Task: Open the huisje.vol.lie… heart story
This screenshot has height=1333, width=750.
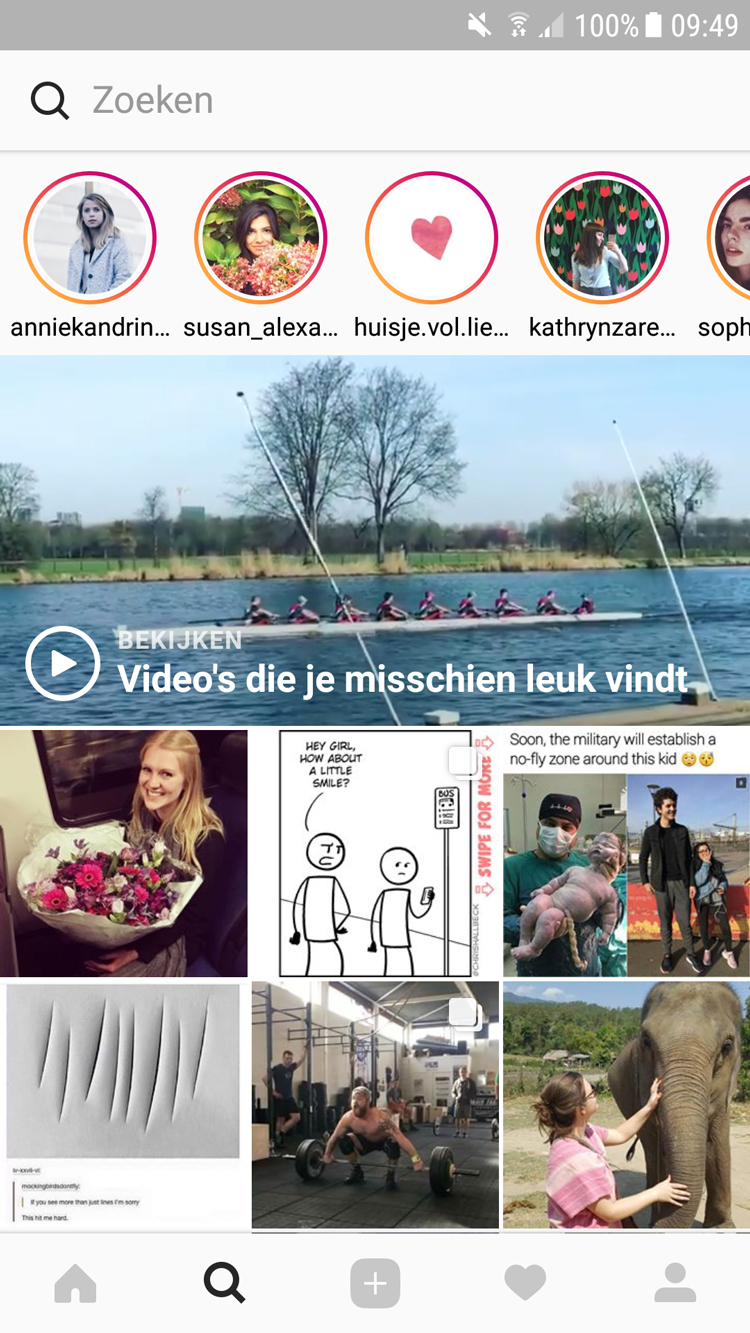Action: [432, 238]
